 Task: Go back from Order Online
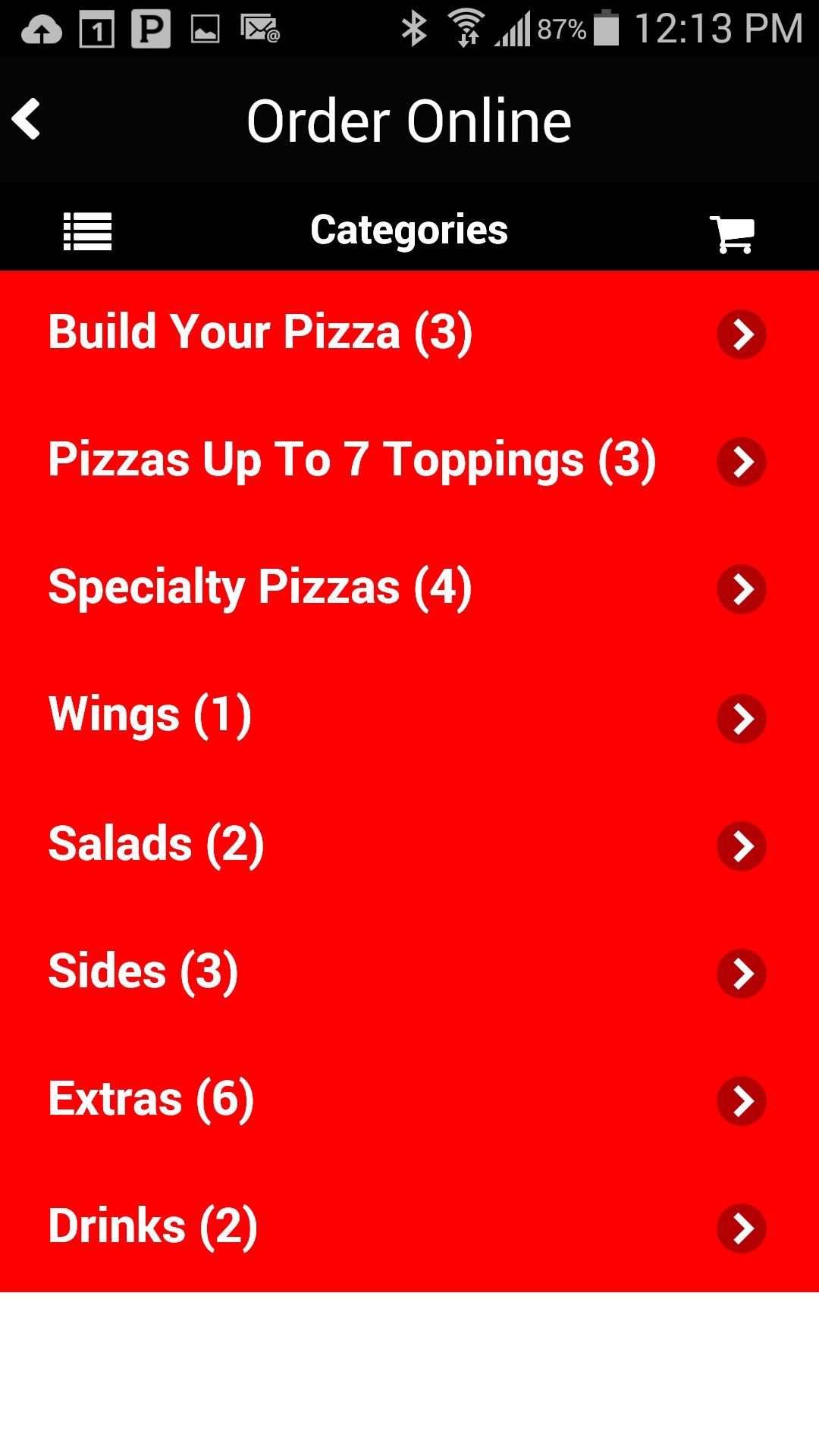(27, 119)
